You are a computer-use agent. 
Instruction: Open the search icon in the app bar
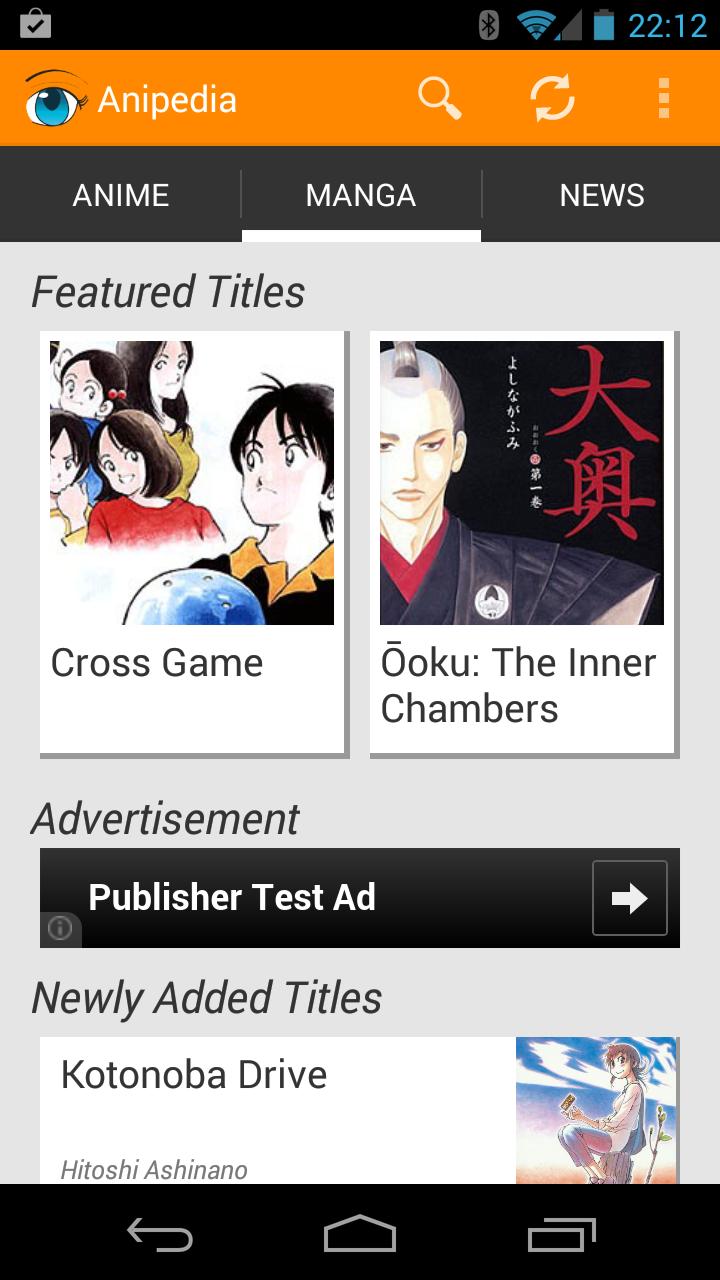pyautogui.click(x=439, y=99)
